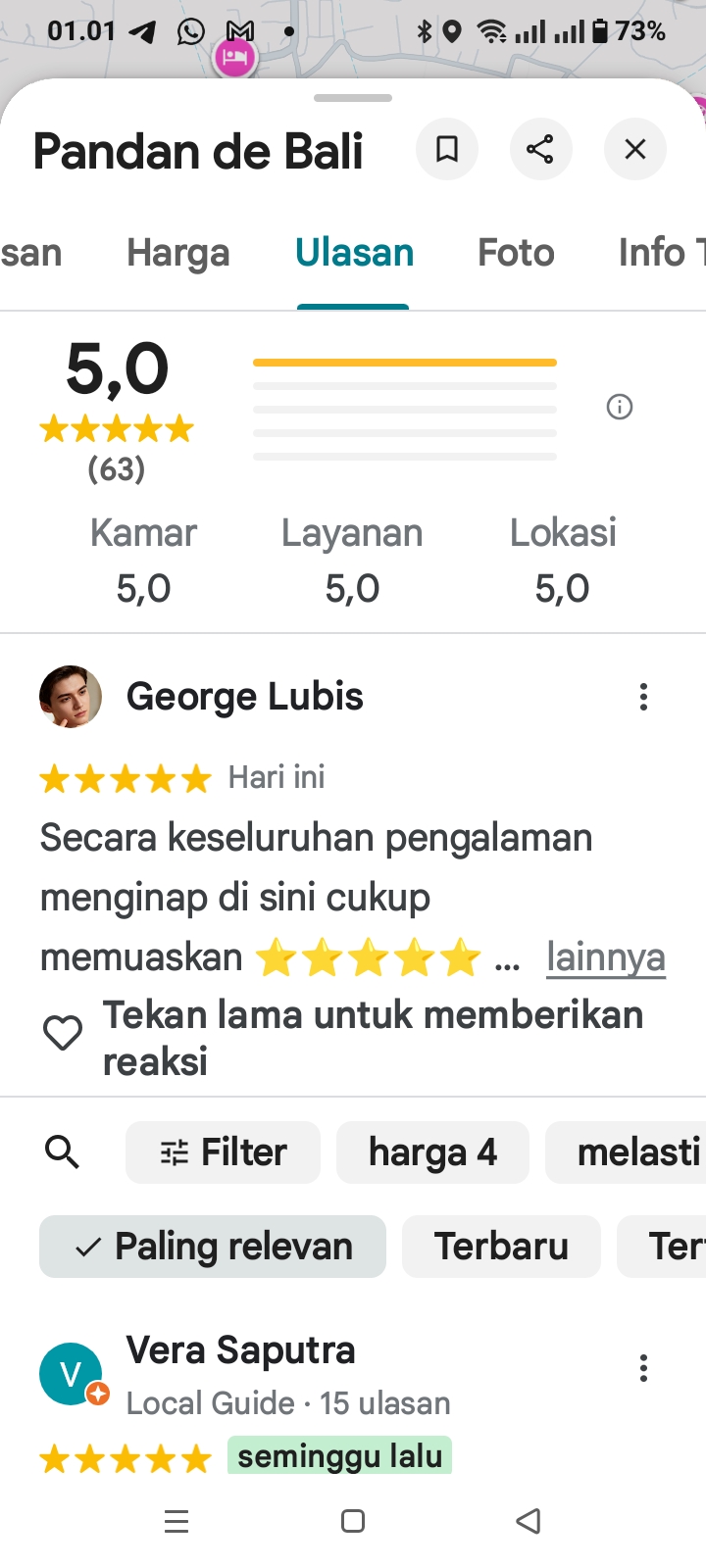Open the Filter chip for reviews
This screenshot has height=1568, width=706.
224,1152
